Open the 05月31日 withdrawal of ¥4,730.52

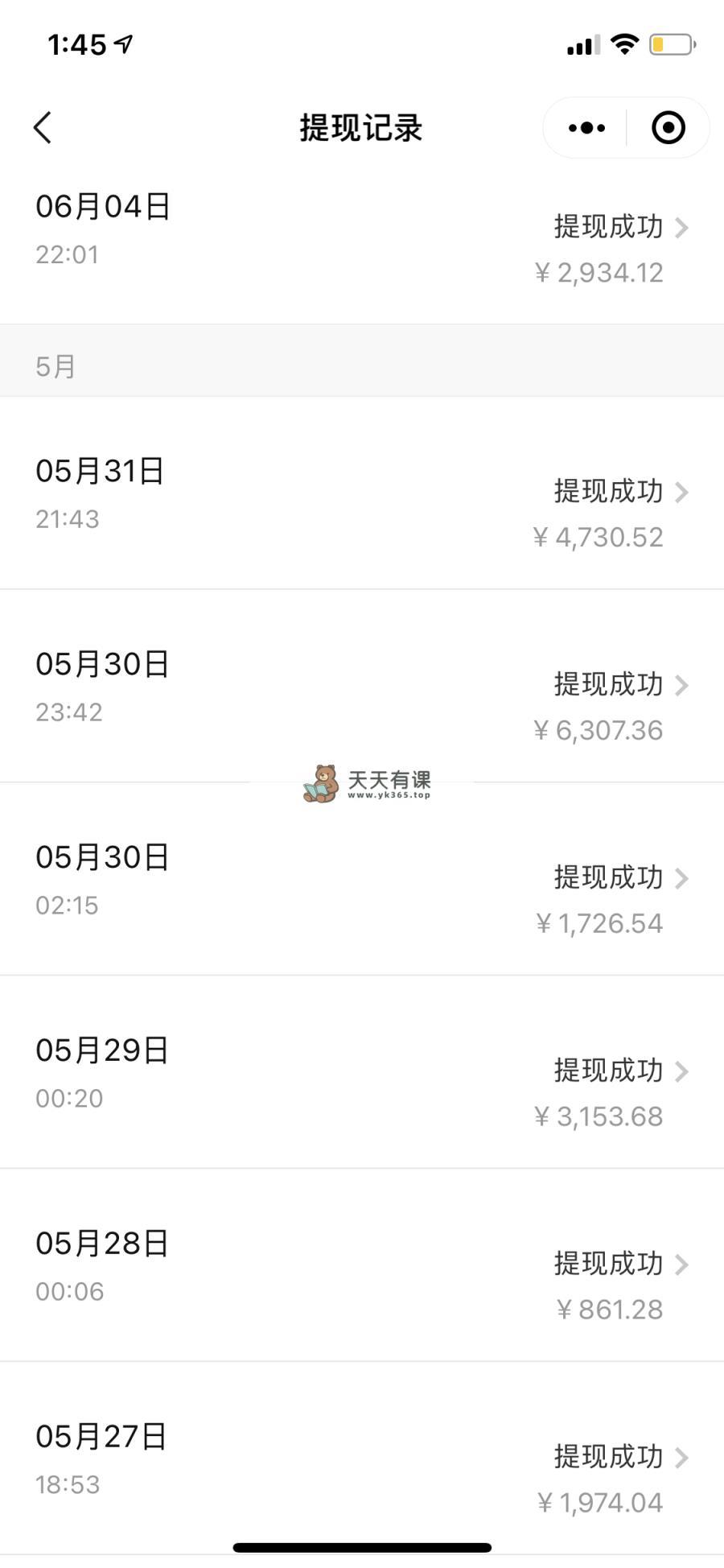[x=362, y=493]
